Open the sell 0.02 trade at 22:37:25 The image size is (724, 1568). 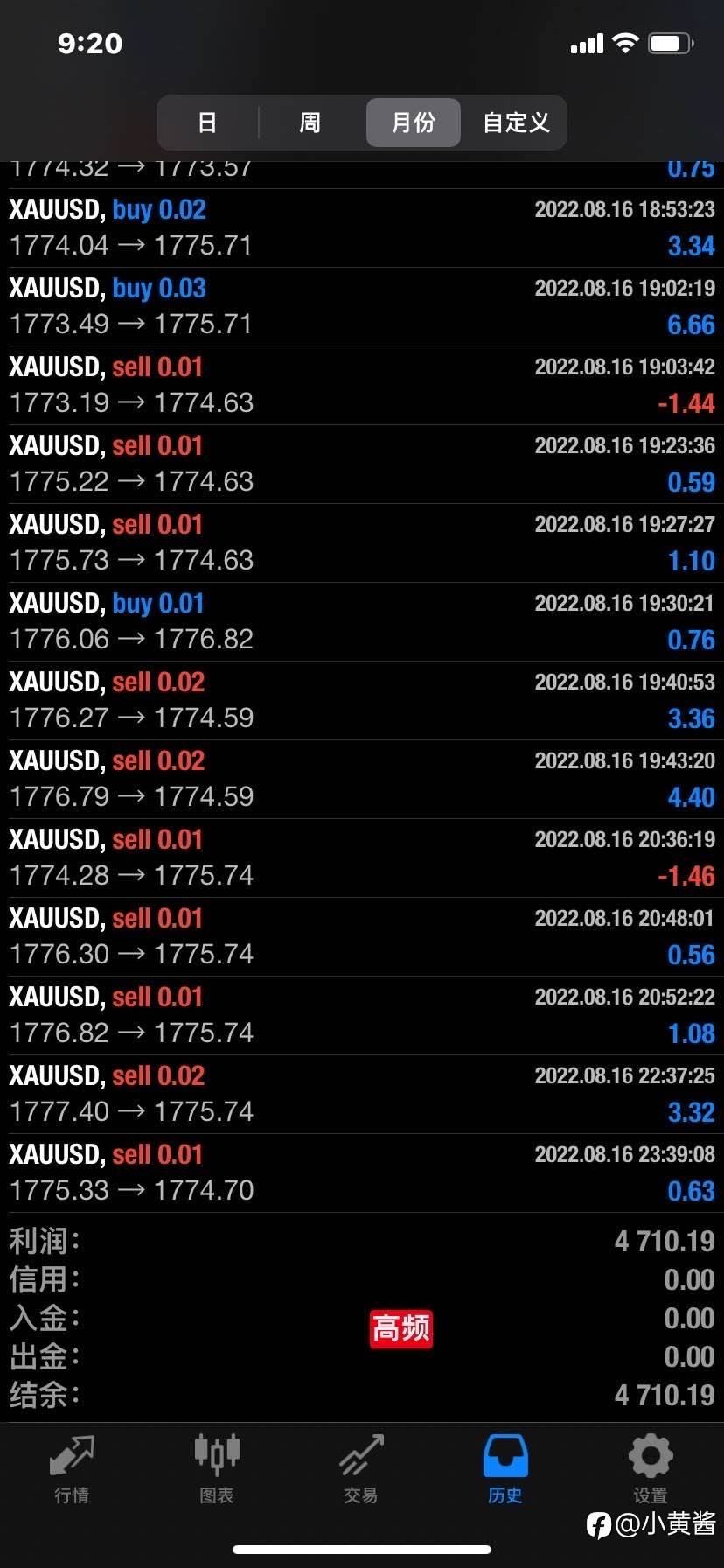click(x=362, y=1095)
